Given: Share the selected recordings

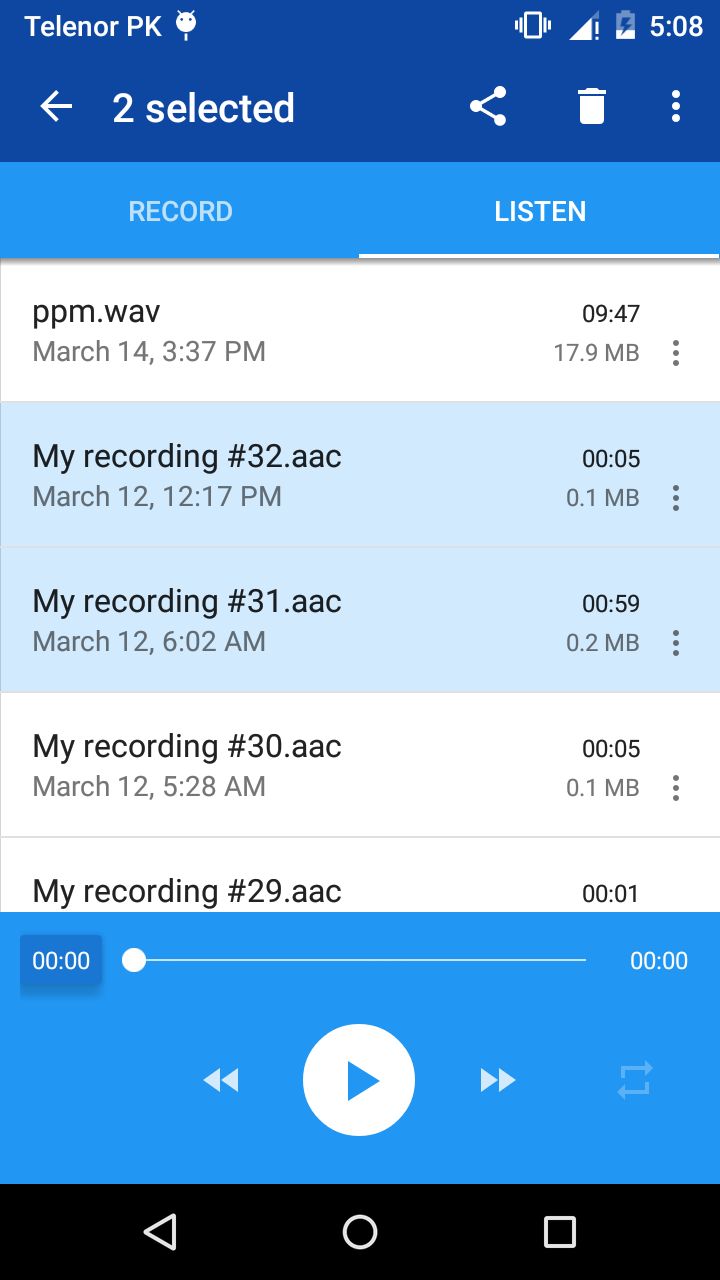Looking at the screenshot, I should click(x=488, y=107).
